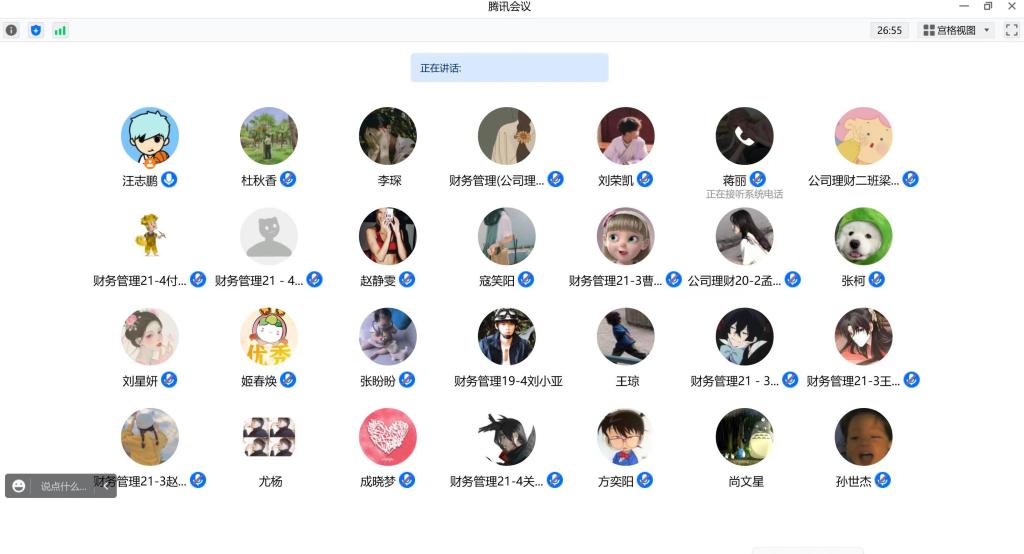Minimize the 腾讯会议 window
The image size is (1024, 554).
961,6
